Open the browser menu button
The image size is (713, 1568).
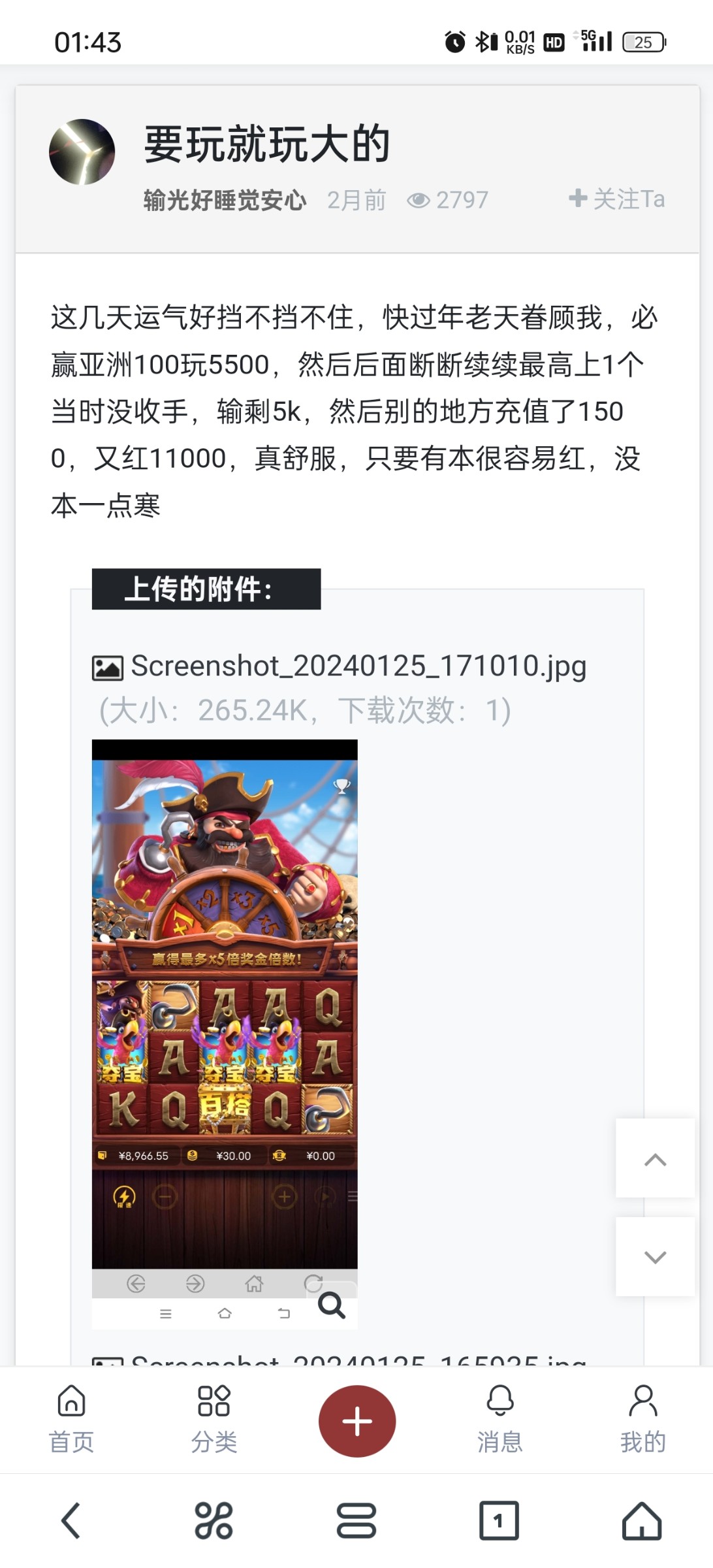click(356, 1520)
